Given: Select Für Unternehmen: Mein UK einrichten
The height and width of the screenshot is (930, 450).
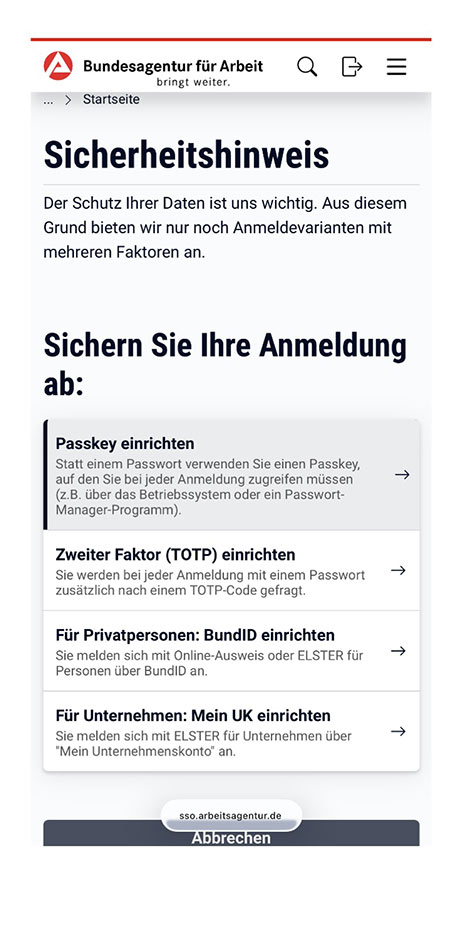Looking at the screenshot, I should [231, 731].
